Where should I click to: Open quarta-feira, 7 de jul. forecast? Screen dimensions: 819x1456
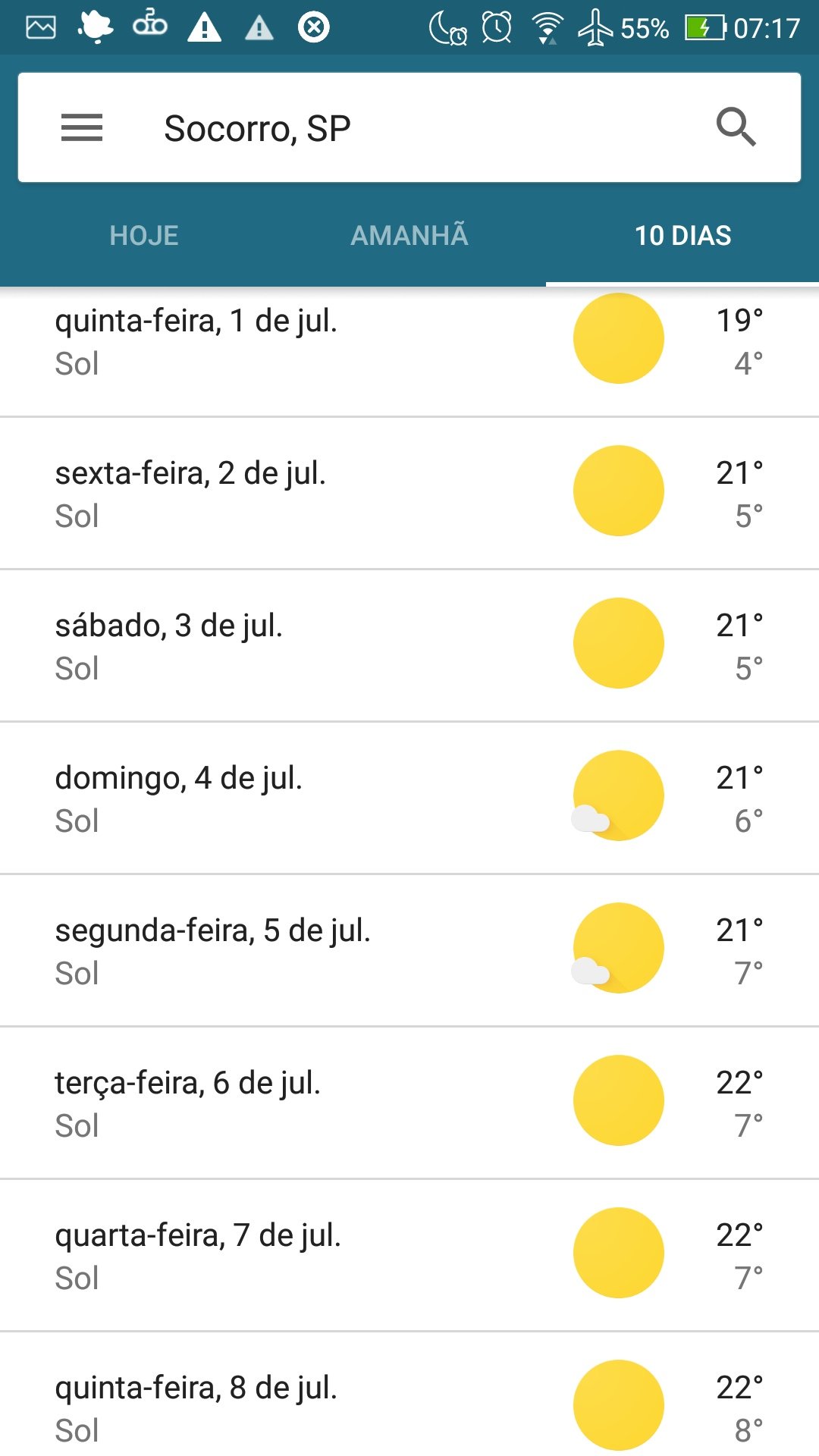409,1255
